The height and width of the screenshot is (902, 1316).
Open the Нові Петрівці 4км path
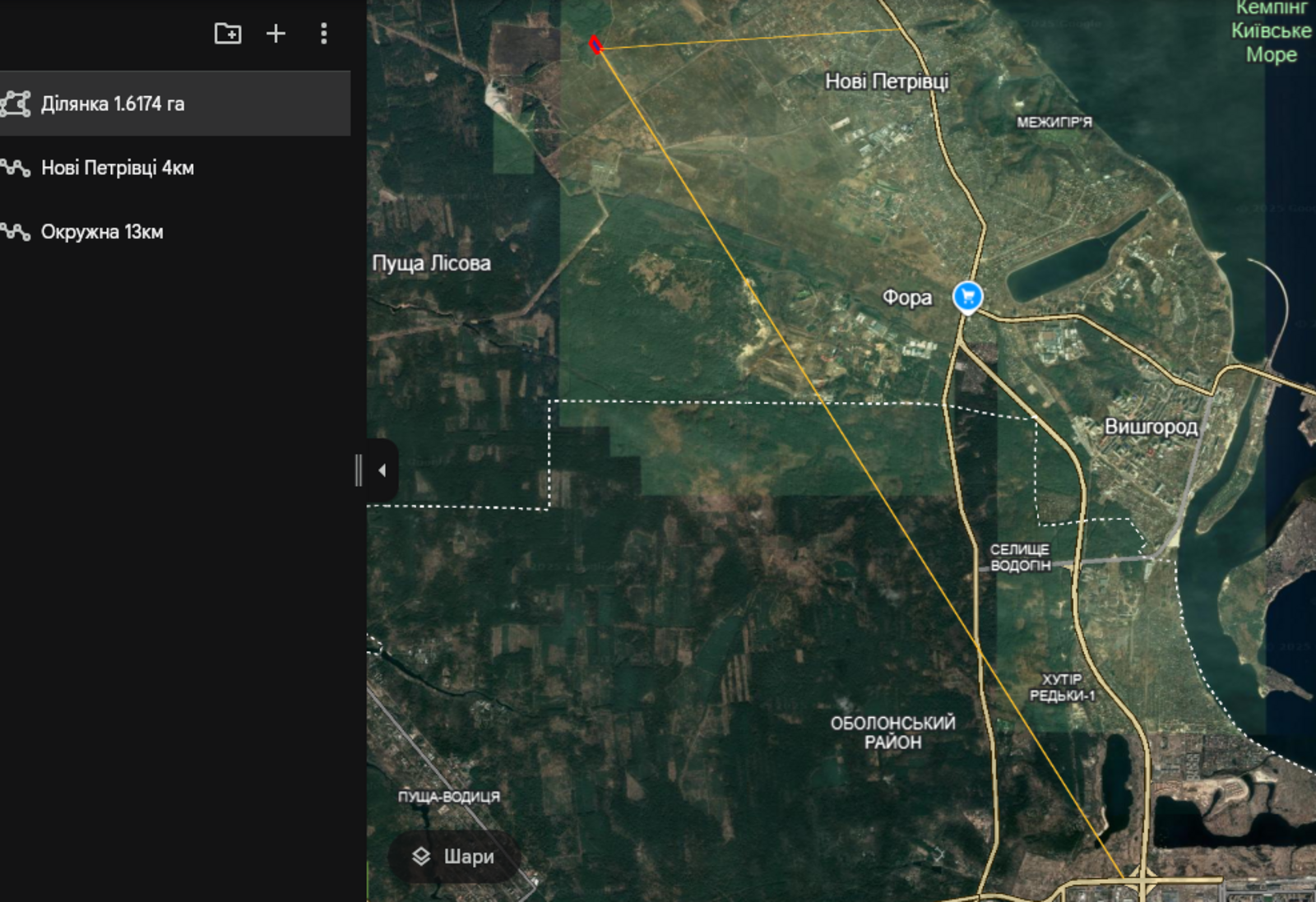118,168
